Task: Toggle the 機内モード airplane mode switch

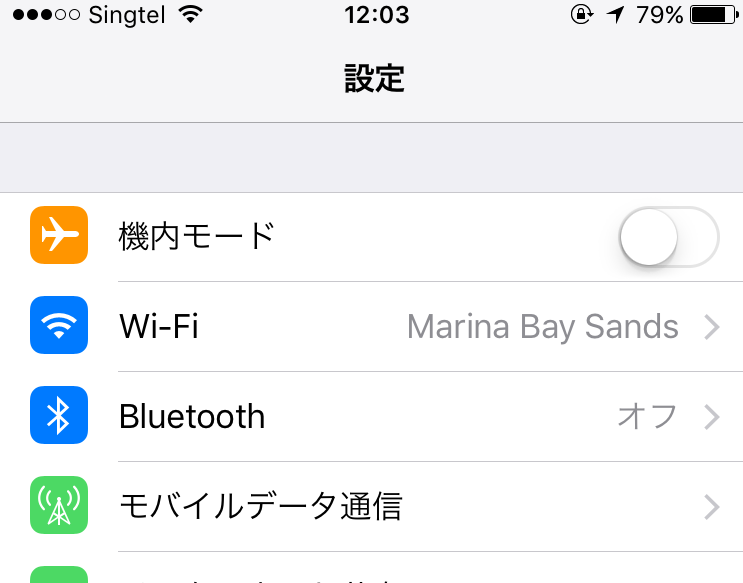Action: [668, 237]
